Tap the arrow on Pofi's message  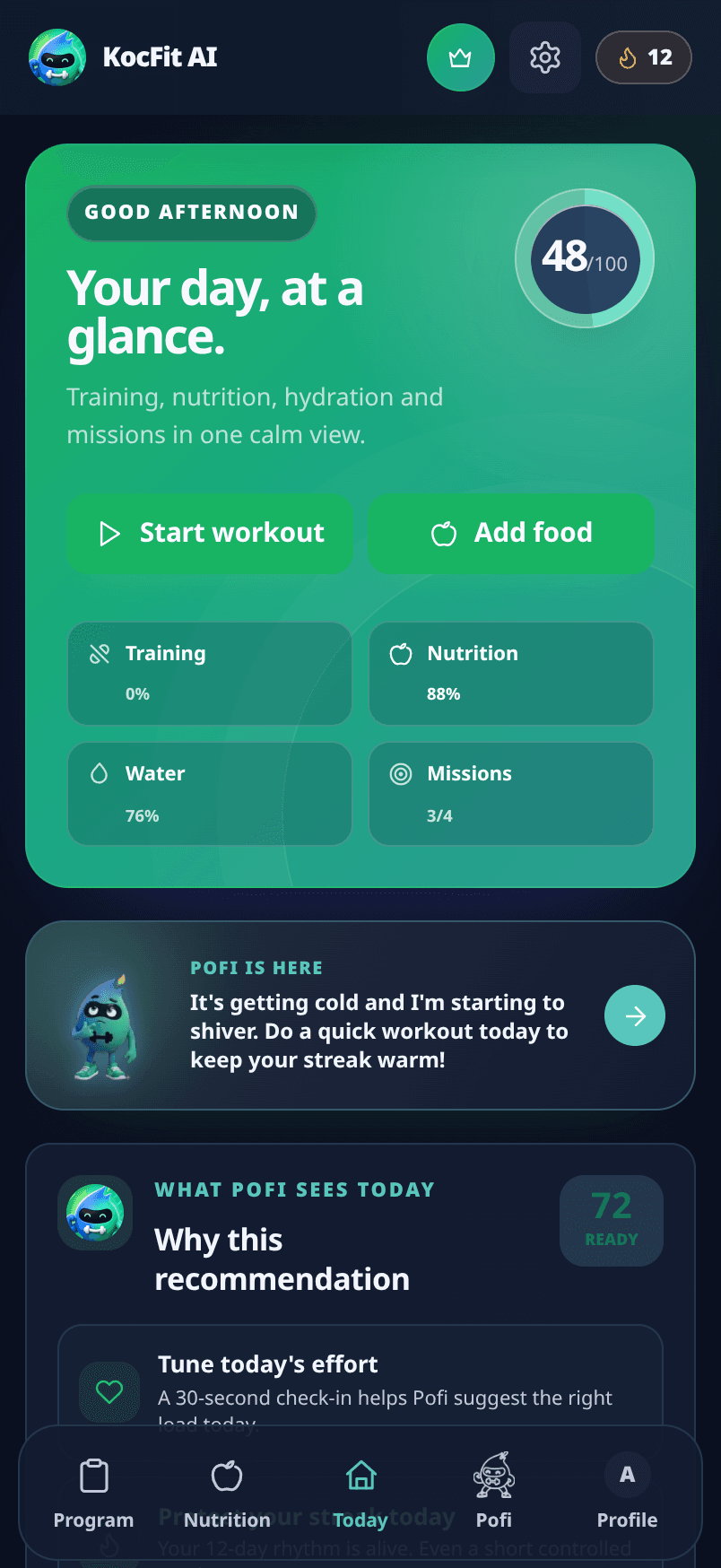(635, 1015)
